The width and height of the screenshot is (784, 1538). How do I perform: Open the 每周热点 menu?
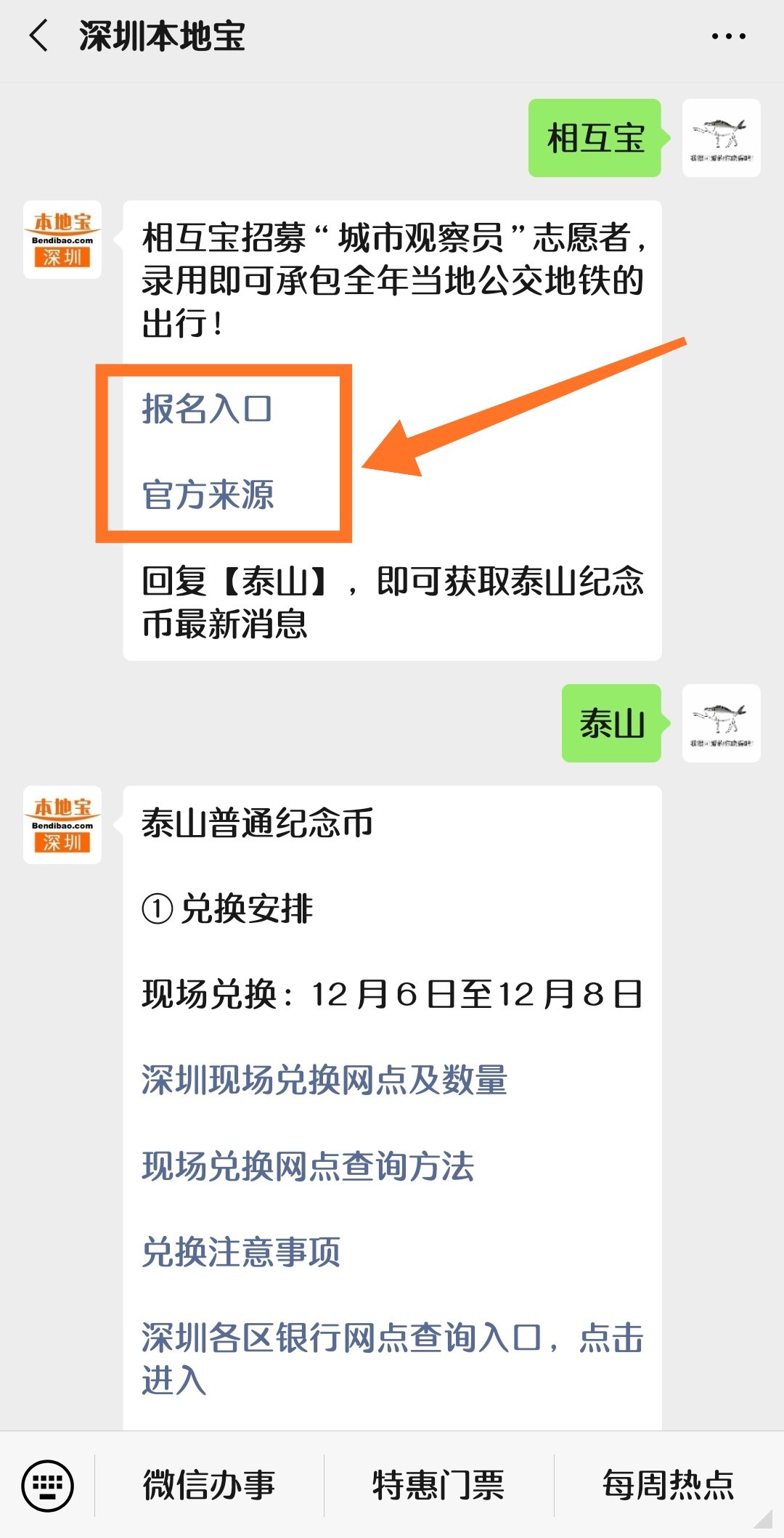point(668,1485)
